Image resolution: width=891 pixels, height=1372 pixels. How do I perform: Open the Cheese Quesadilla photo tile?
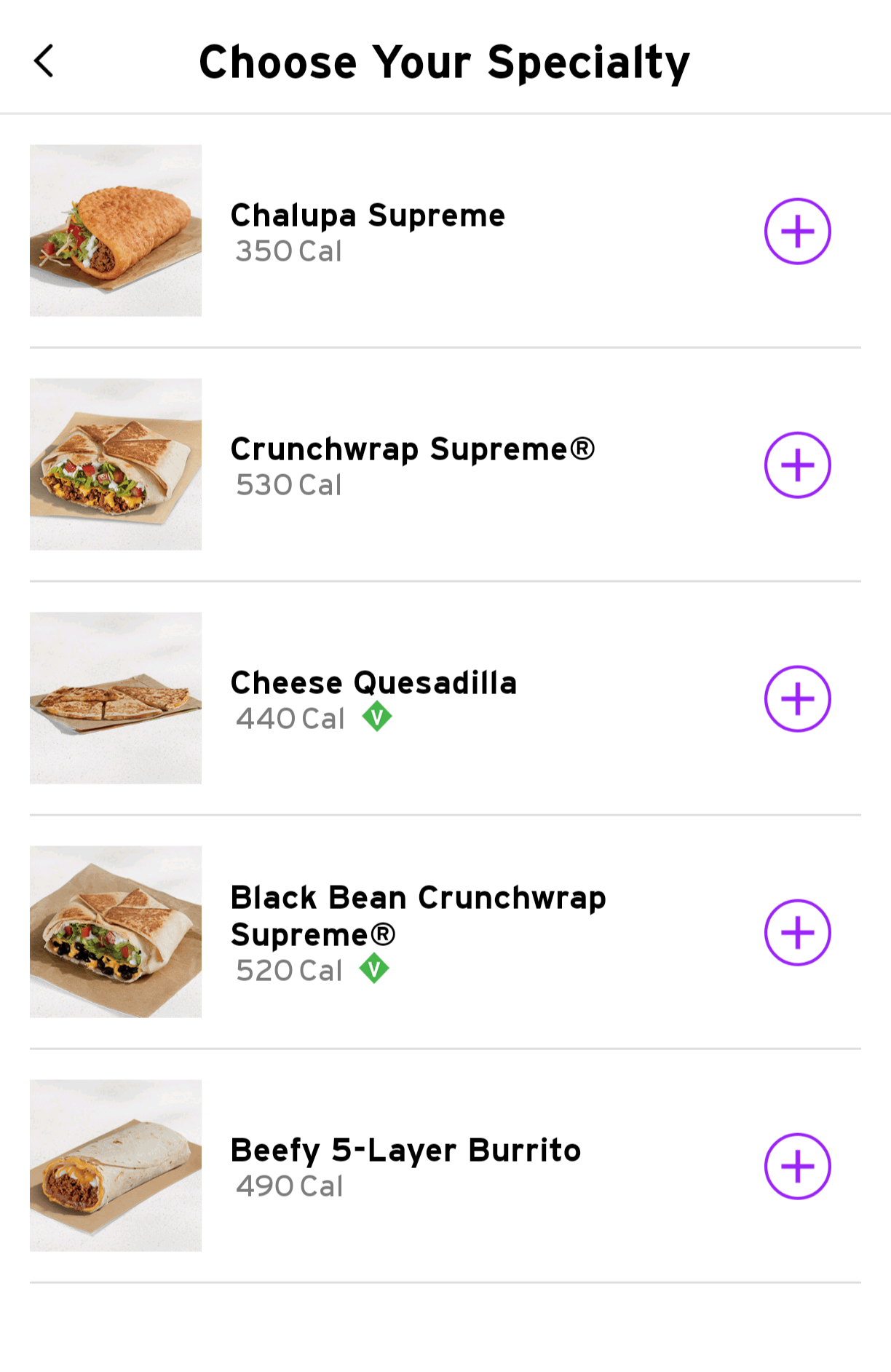(x=116, y=698)
